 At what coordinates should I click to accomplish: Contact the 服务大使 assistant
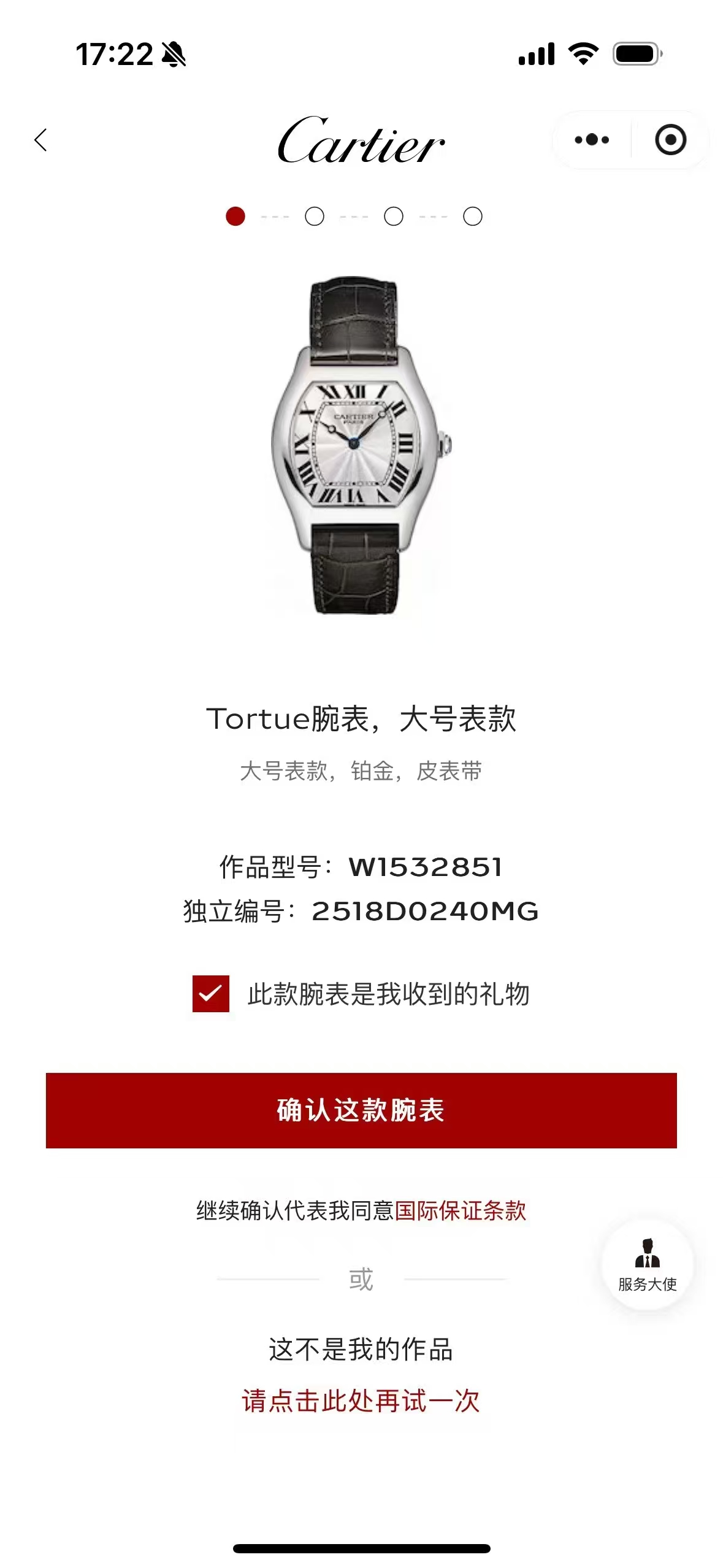647,1264
